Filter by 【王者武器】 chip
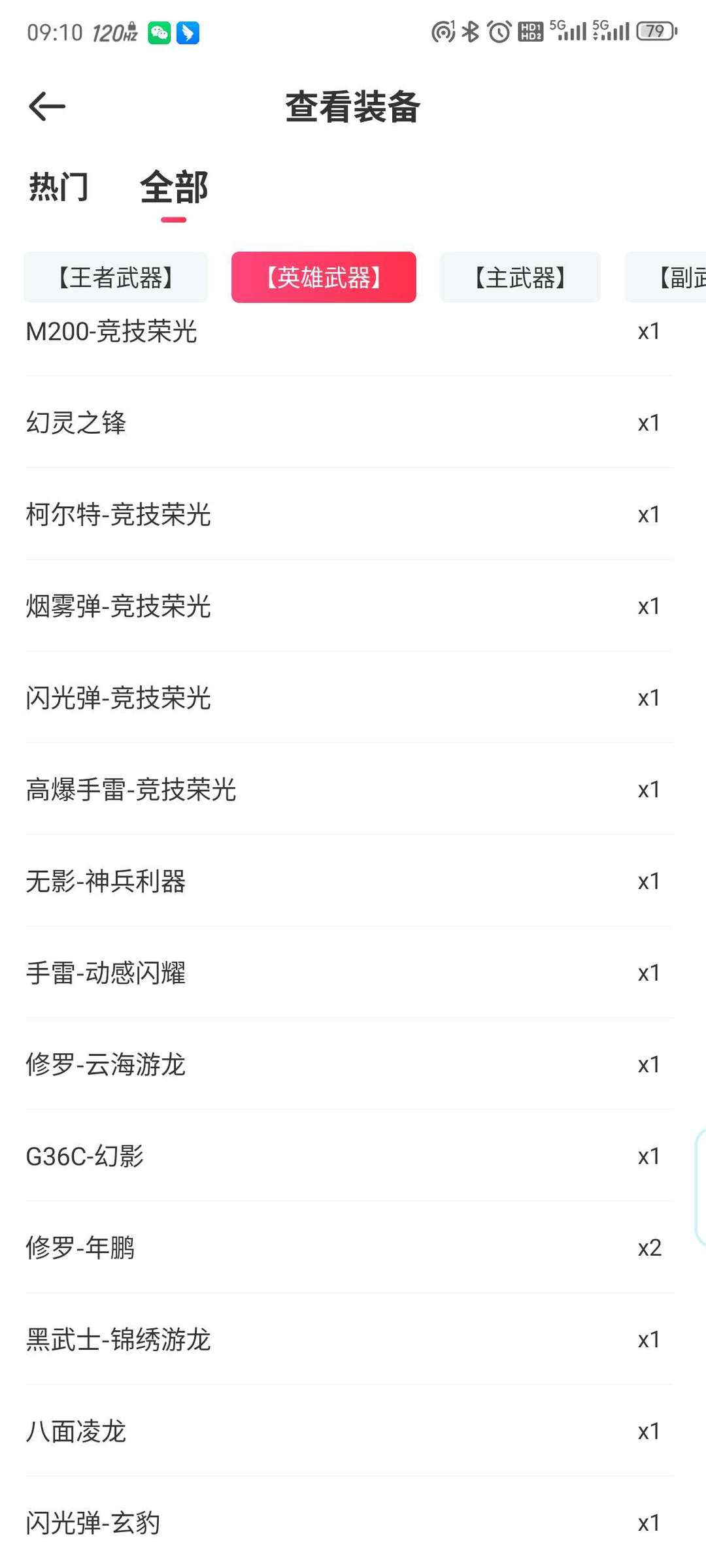The image size is (706, 1568). (x=116, y=278)
